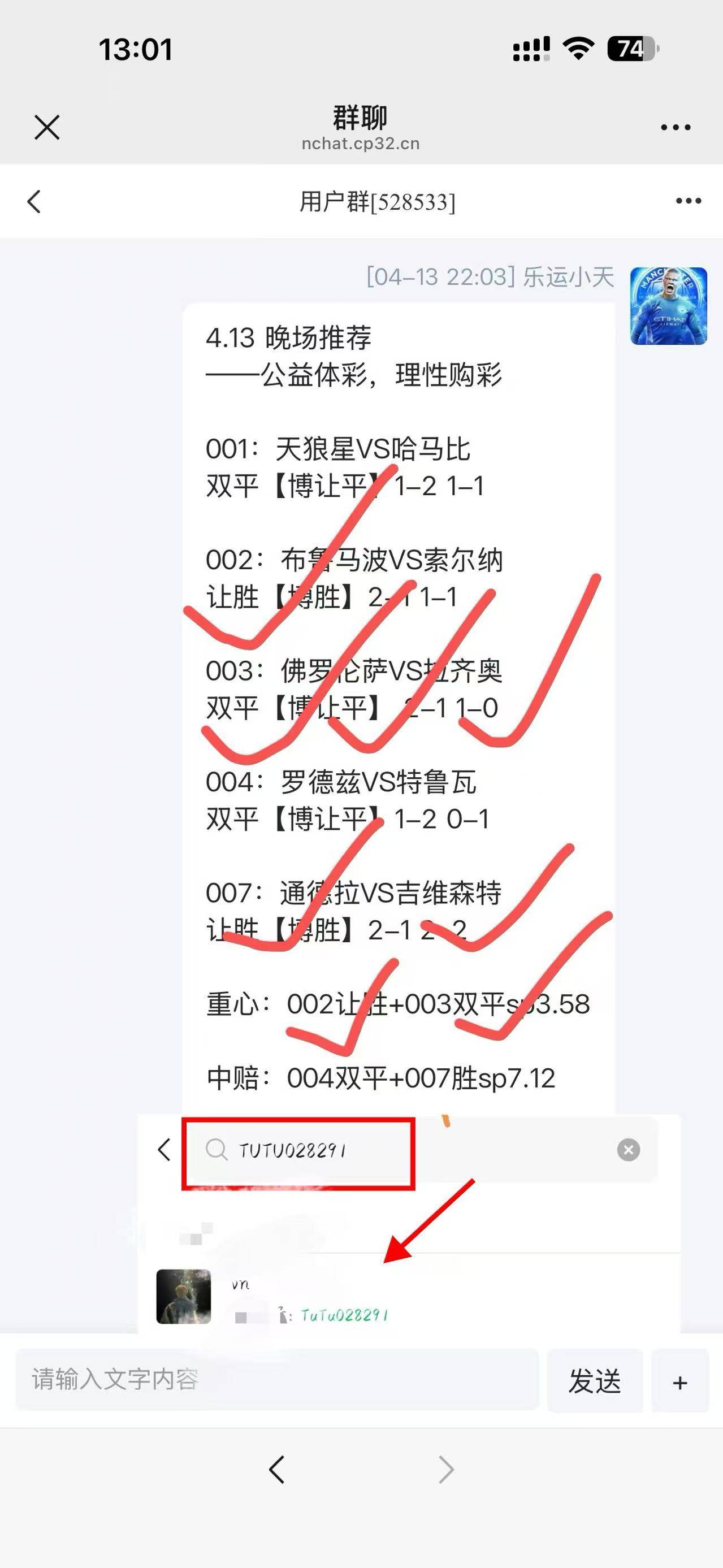
Task: View 乐运小天's profile avatar
Action: pyautogui.click(x=668, y=306)
